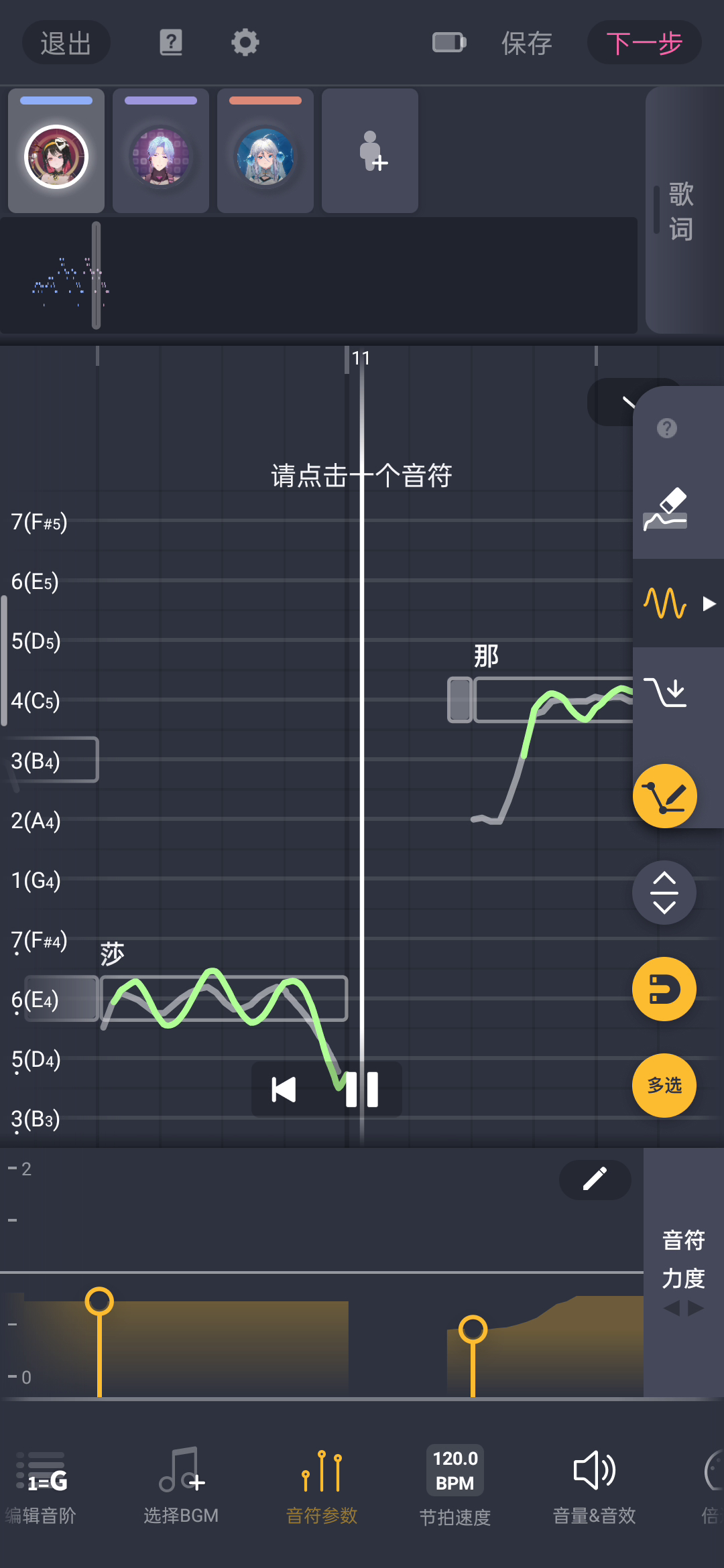Jump back to the start

click(284, 1090)
